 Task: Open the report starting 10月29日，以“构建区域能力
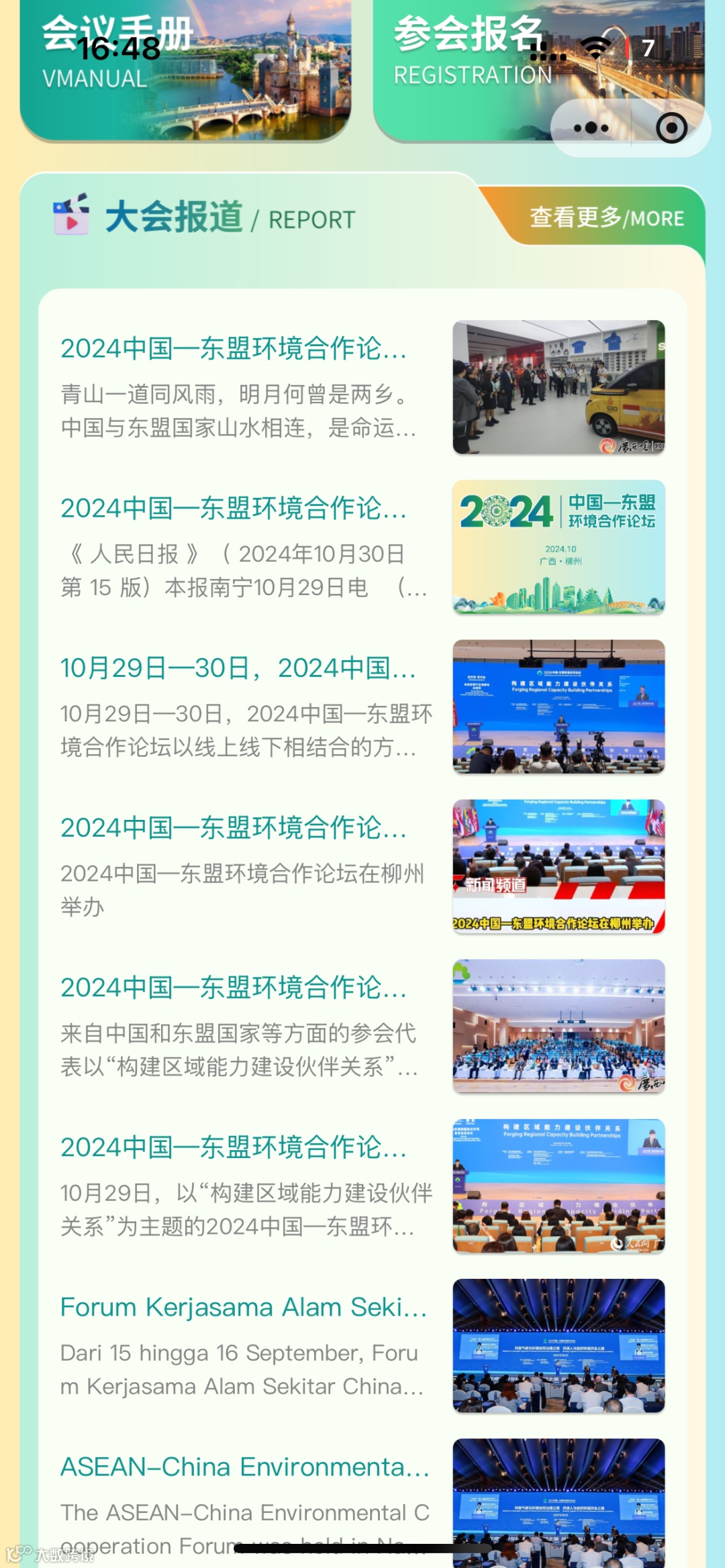pyautogui.click(x=362, y=1186)
